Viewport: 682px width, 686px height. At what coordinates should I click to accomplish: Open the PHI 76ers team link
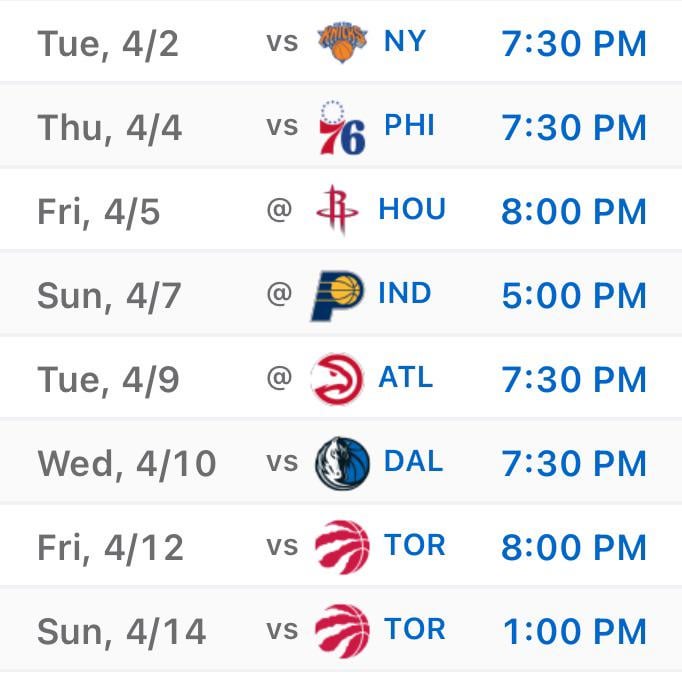[x=409, y=127]
